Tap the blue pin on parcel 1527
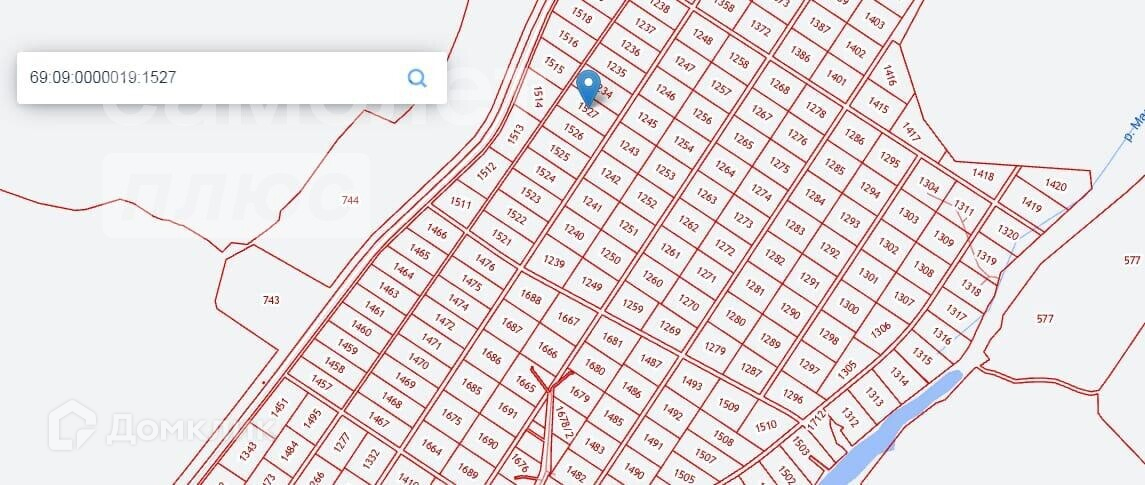 tap(590, 86)
